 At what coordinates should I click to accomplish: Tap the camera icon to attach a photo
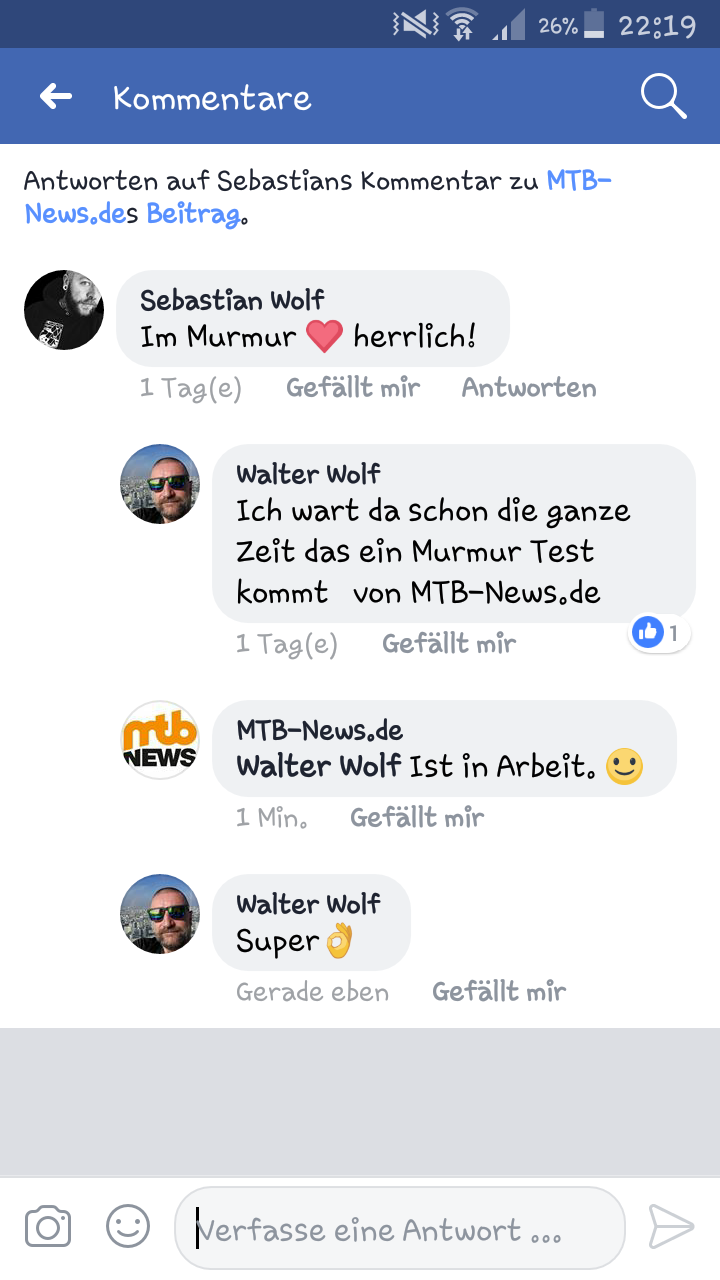[48, 1226]
